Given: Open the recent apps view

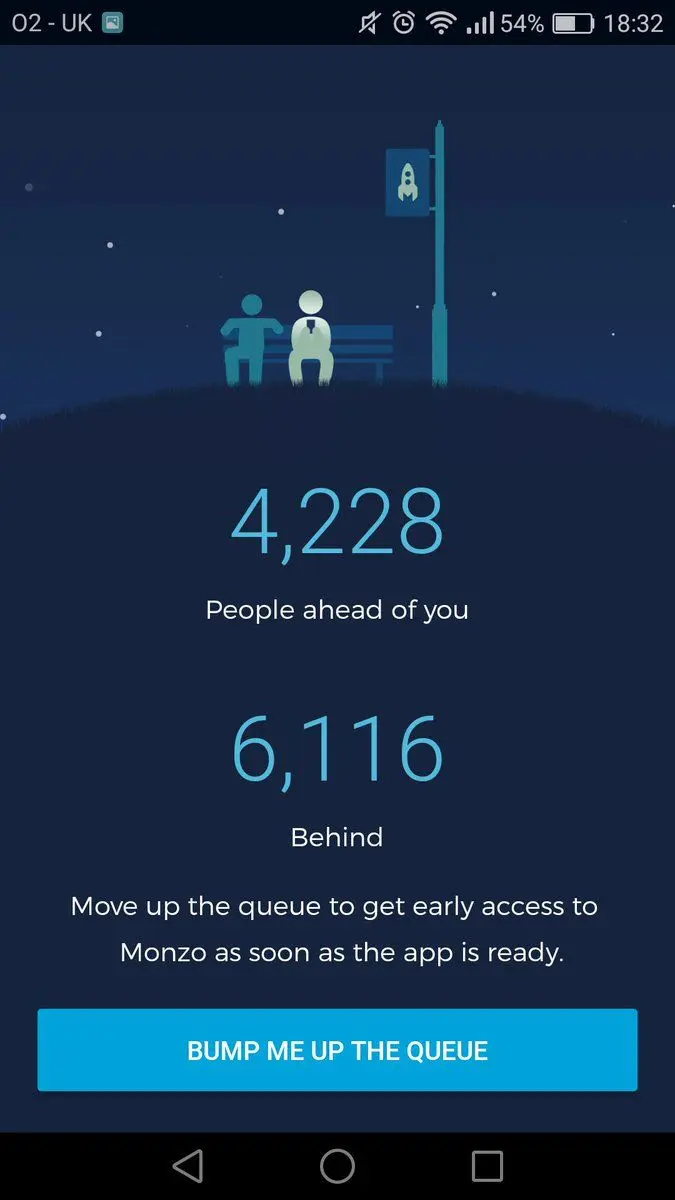Looking at the screenshot, I should [x=487, y=1165].
